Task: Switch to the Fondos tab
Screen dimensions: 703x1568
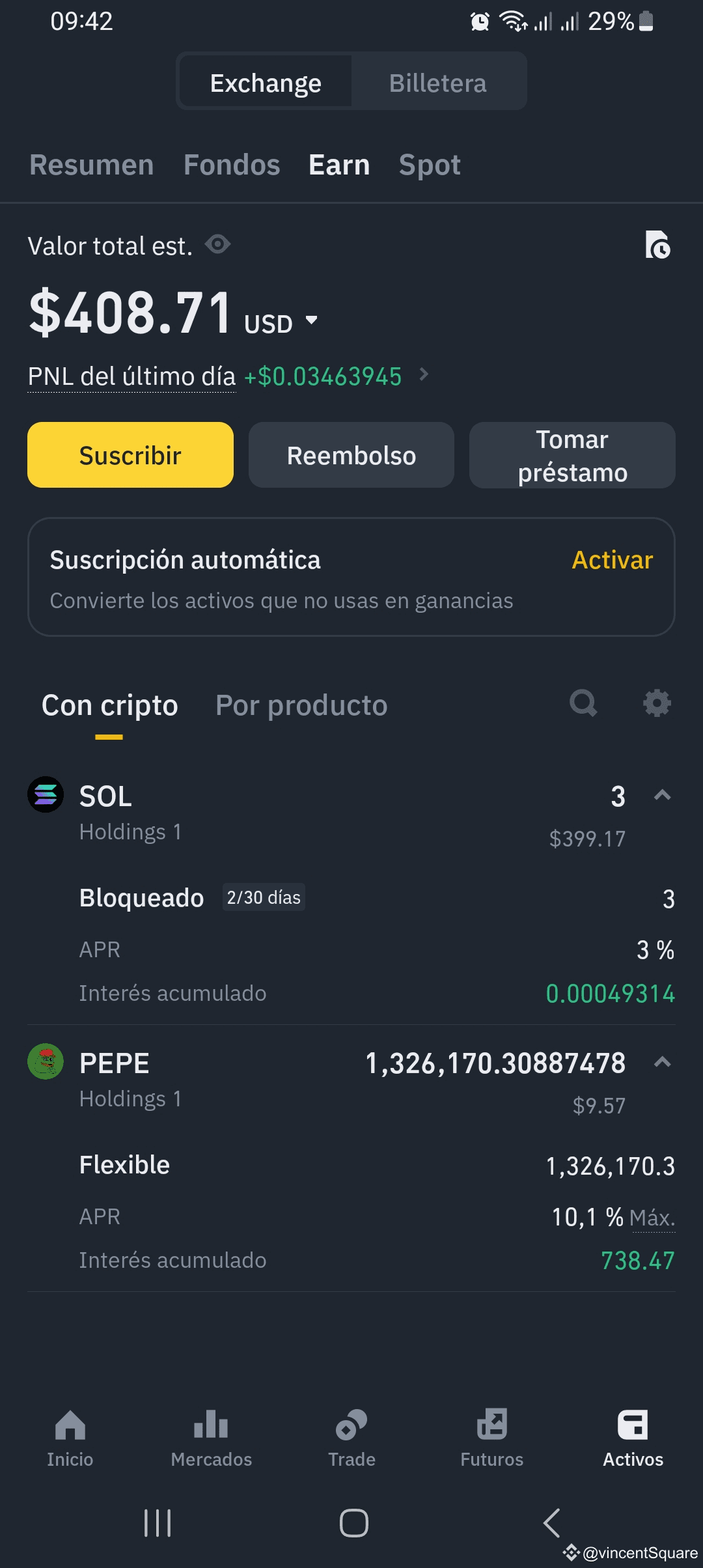Action: pyautogui.click(x=232, y=165)
